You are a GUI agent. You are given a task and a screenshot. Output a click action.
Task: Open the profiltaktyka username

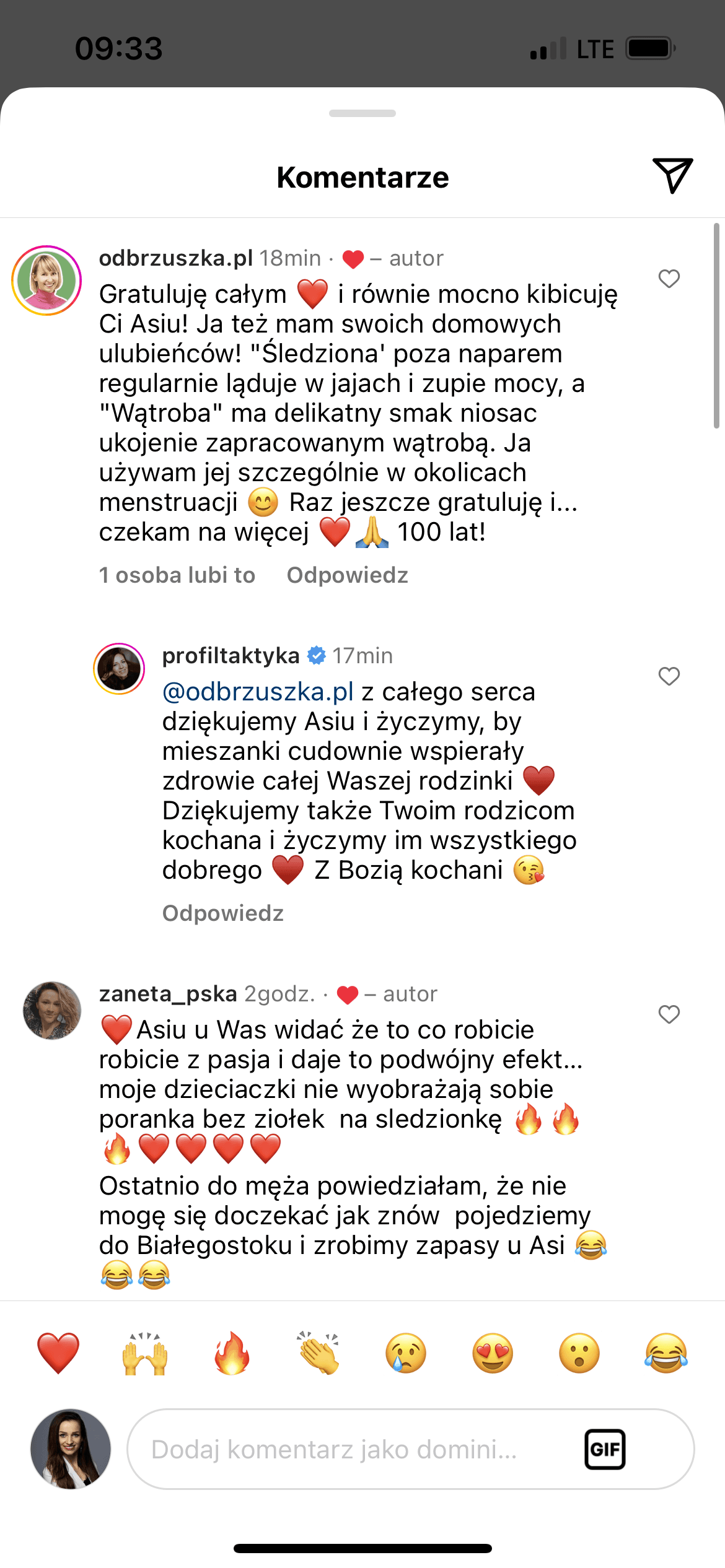[x=231, y=655]
